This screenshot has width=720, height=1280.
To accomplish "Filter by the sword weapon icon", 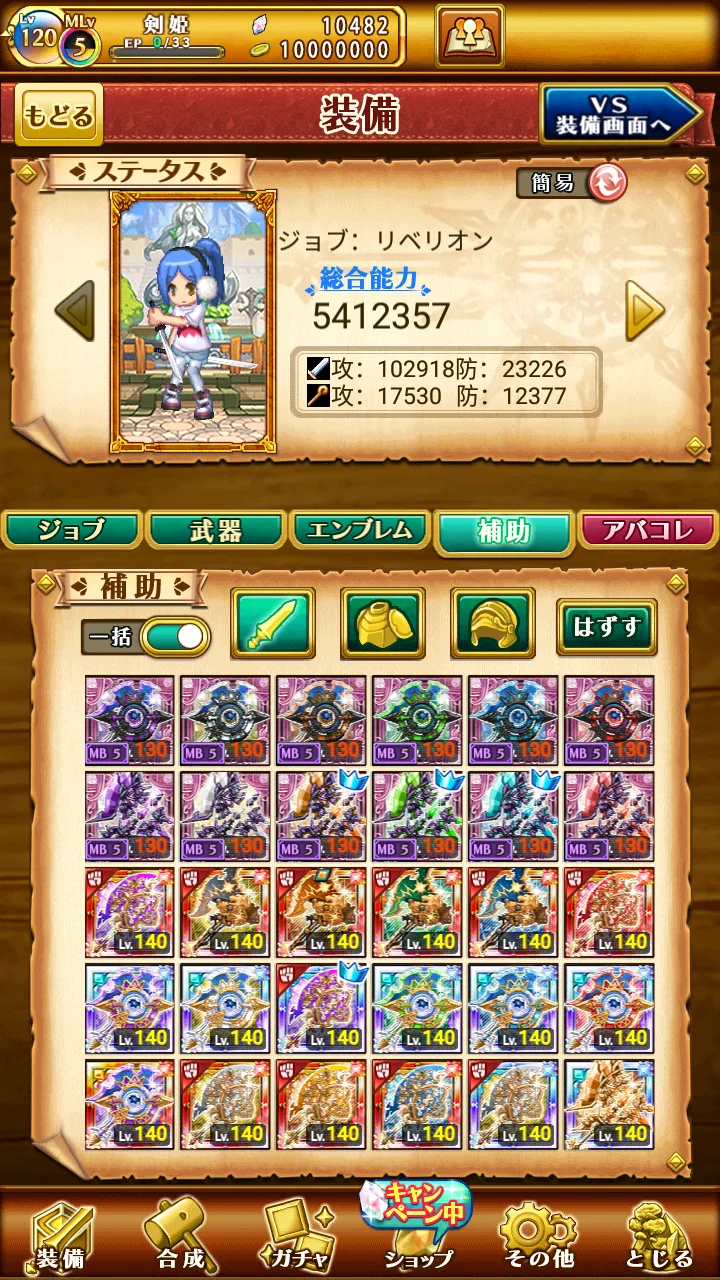I will tap(273, 623).
